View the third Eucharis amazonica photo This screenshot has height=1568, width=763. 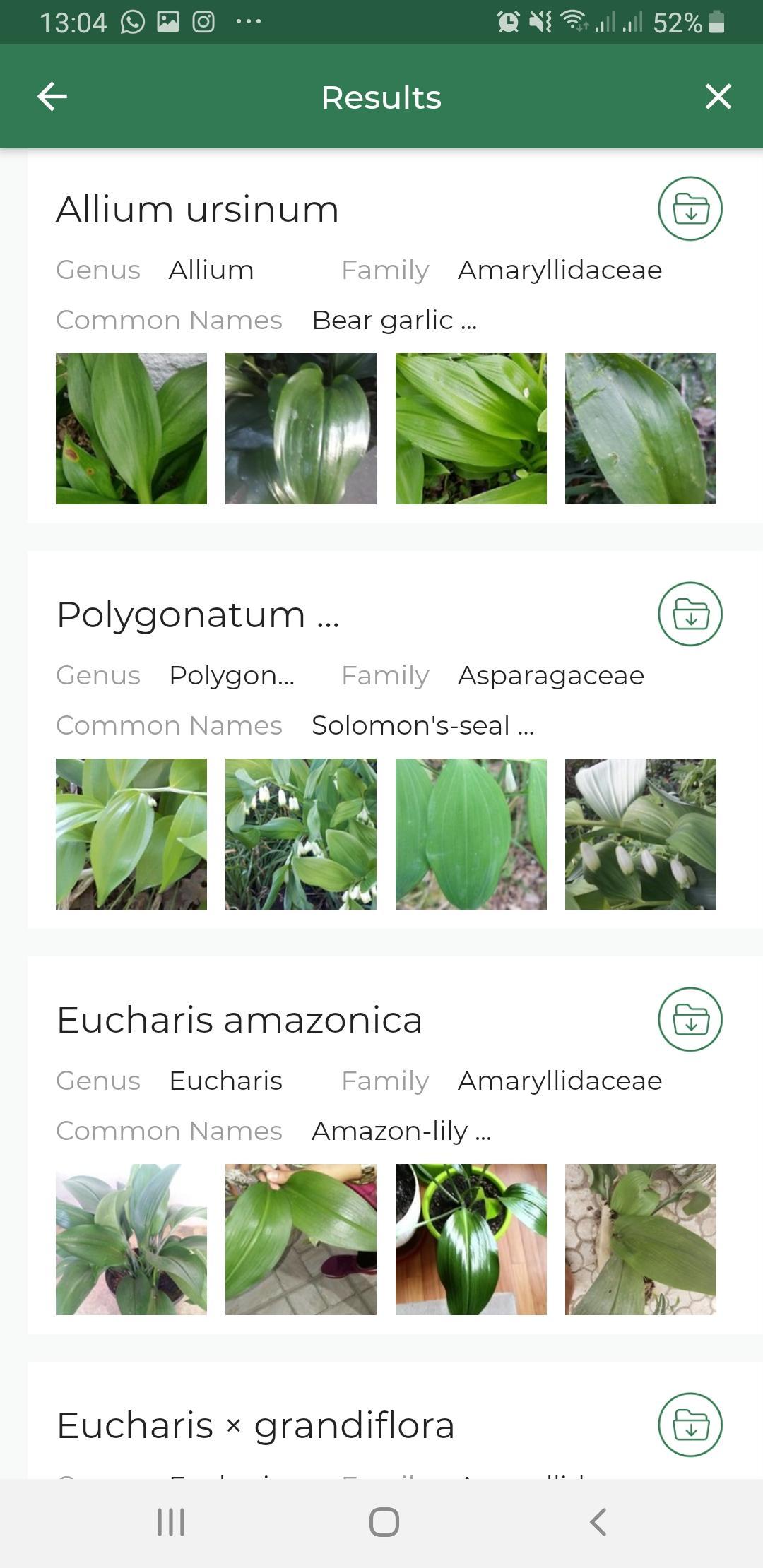click(471, 1240)
